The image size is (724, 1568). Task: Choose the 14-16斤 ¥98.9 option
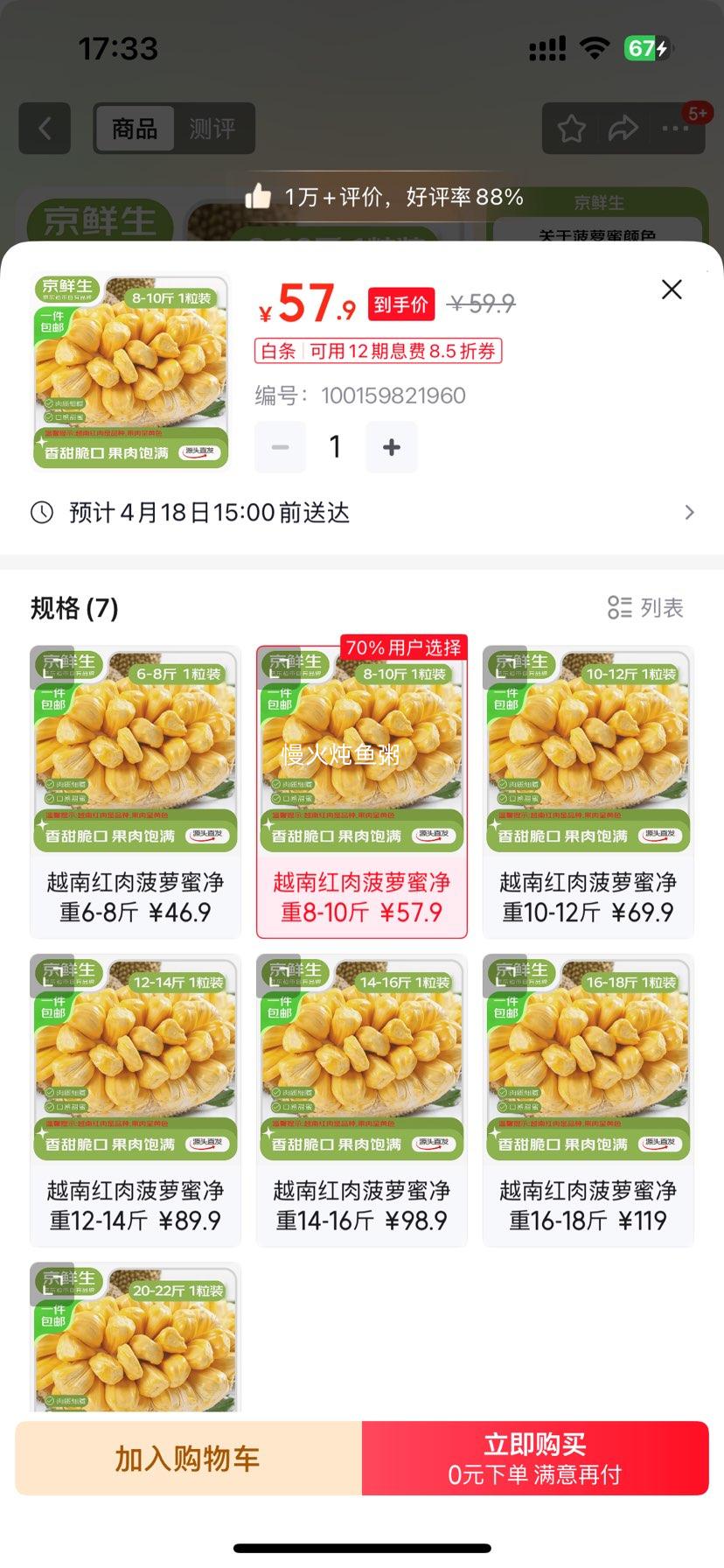[361, 1100]
